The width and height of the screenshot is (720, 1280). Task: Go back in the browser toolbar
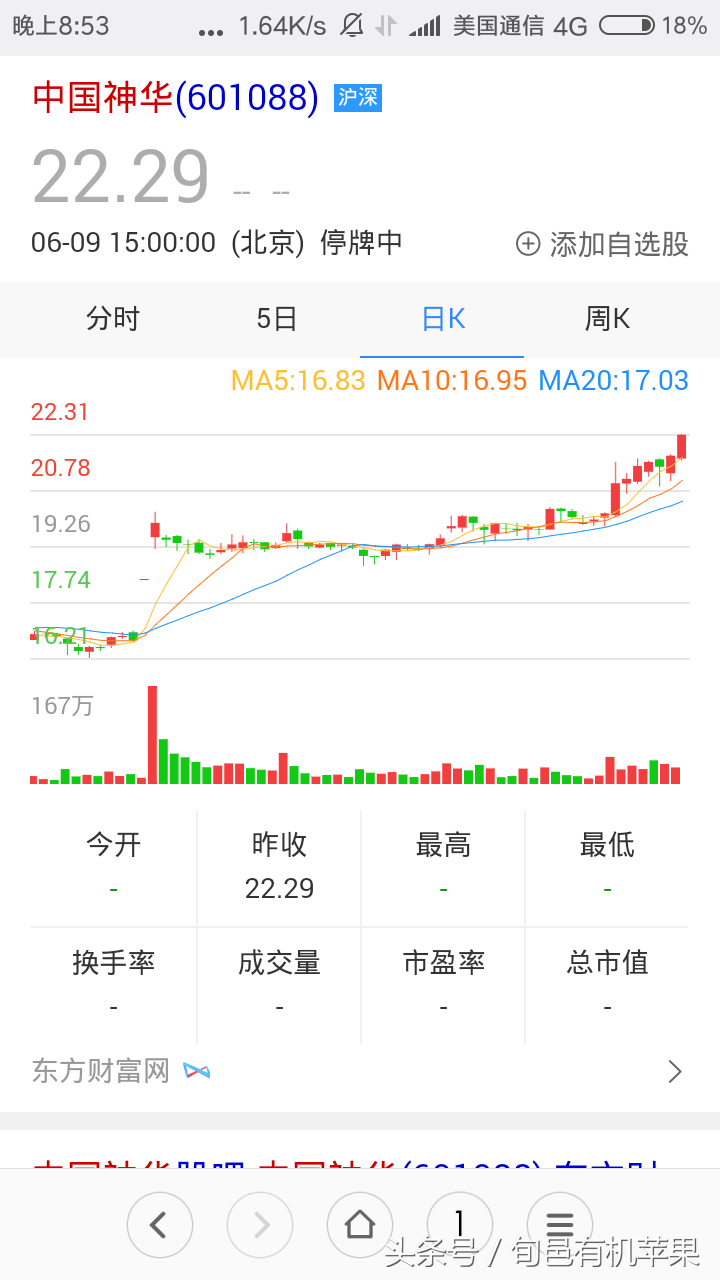[x=159, y=1224]
